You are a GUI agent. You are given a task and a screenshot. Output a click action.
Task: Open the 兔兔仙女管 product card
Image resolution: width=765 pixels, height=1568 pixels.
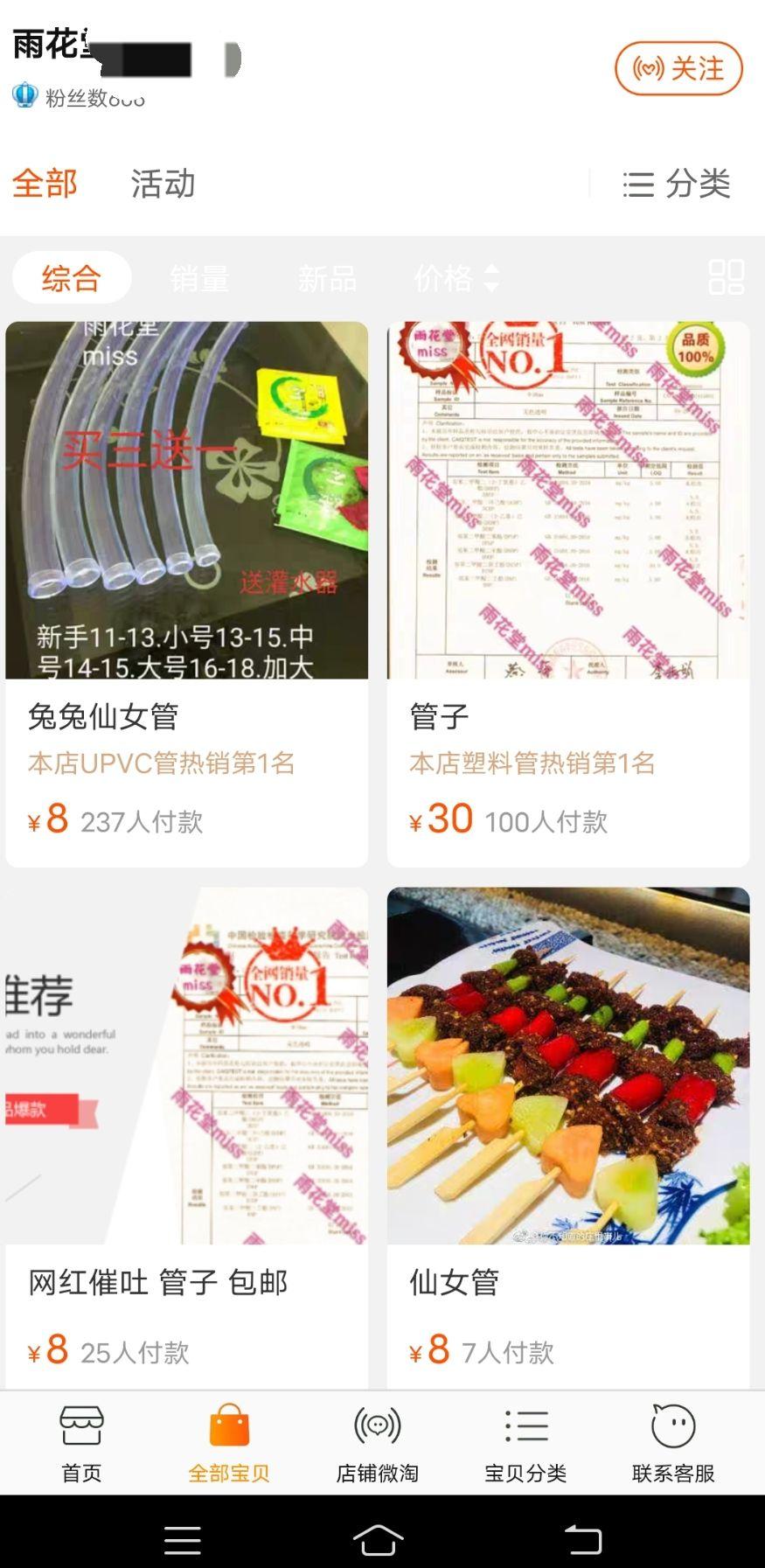coord(186,593)
